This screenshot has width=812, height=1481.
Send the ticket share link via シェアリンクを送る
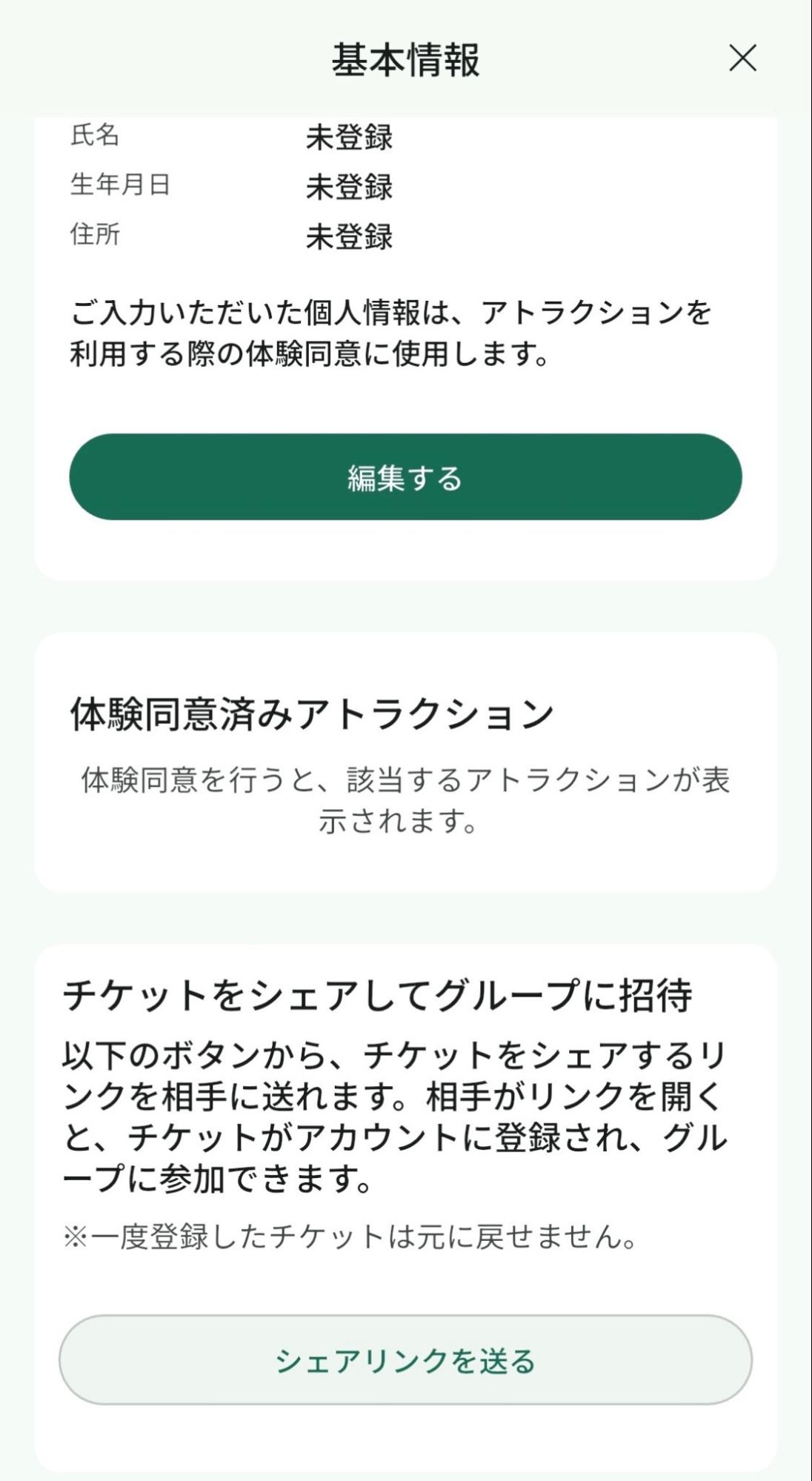tap(405, 1360)
